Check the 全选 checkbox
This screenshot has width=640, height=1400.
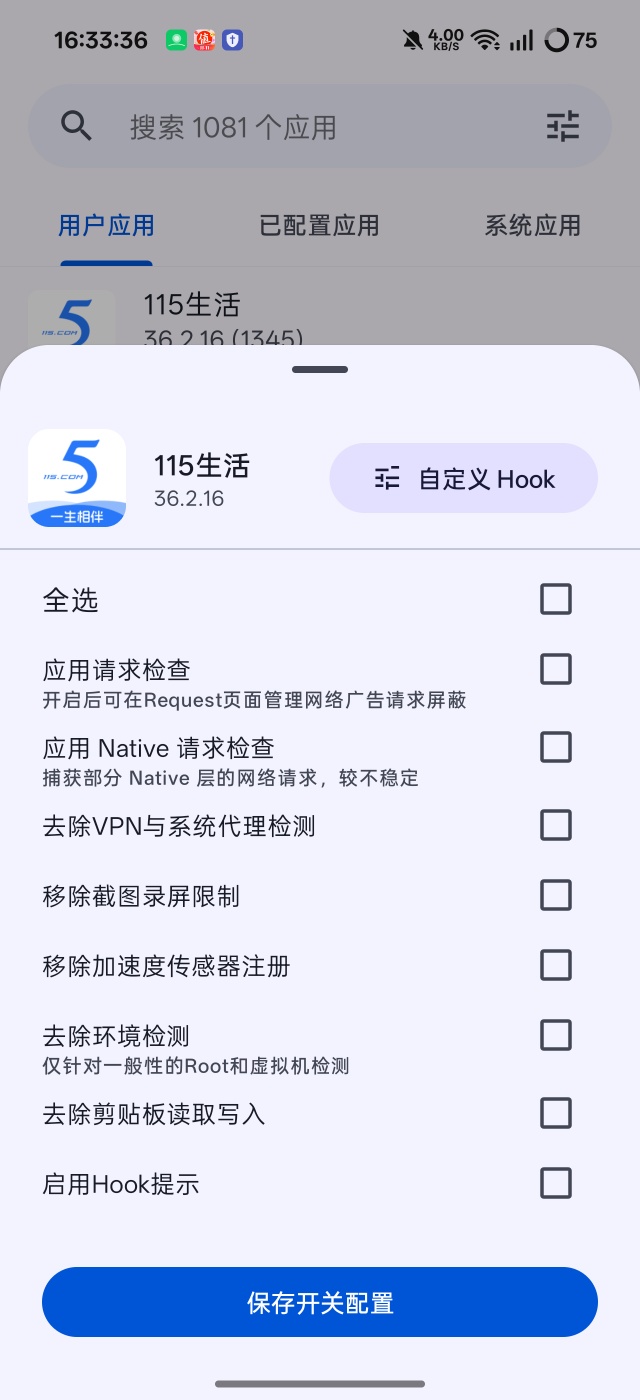pyautogui.click(x=555, y=599)
